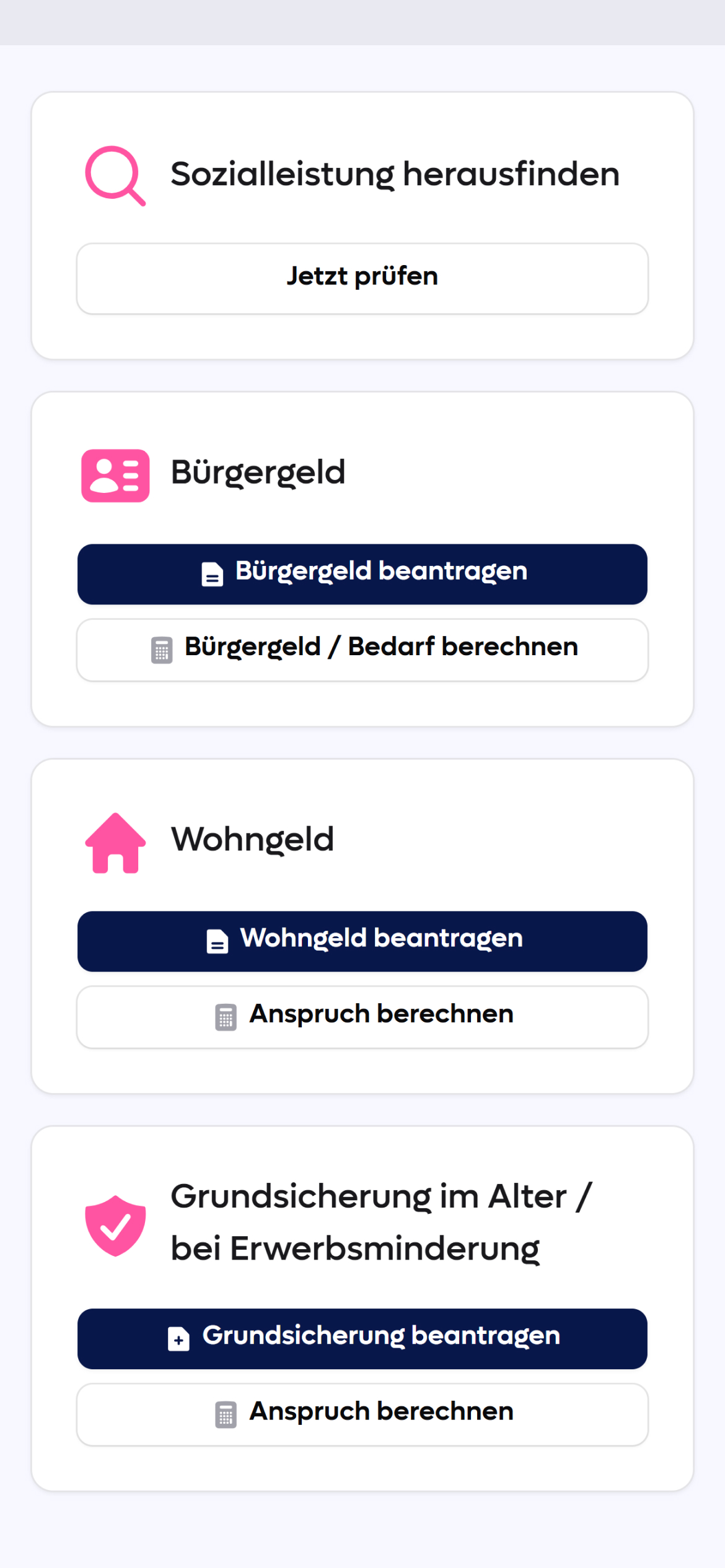The height and width of the screenshot is (1568, 725).
Task: Select the pink ID card Bürgergeld icon
Action: 115,475
